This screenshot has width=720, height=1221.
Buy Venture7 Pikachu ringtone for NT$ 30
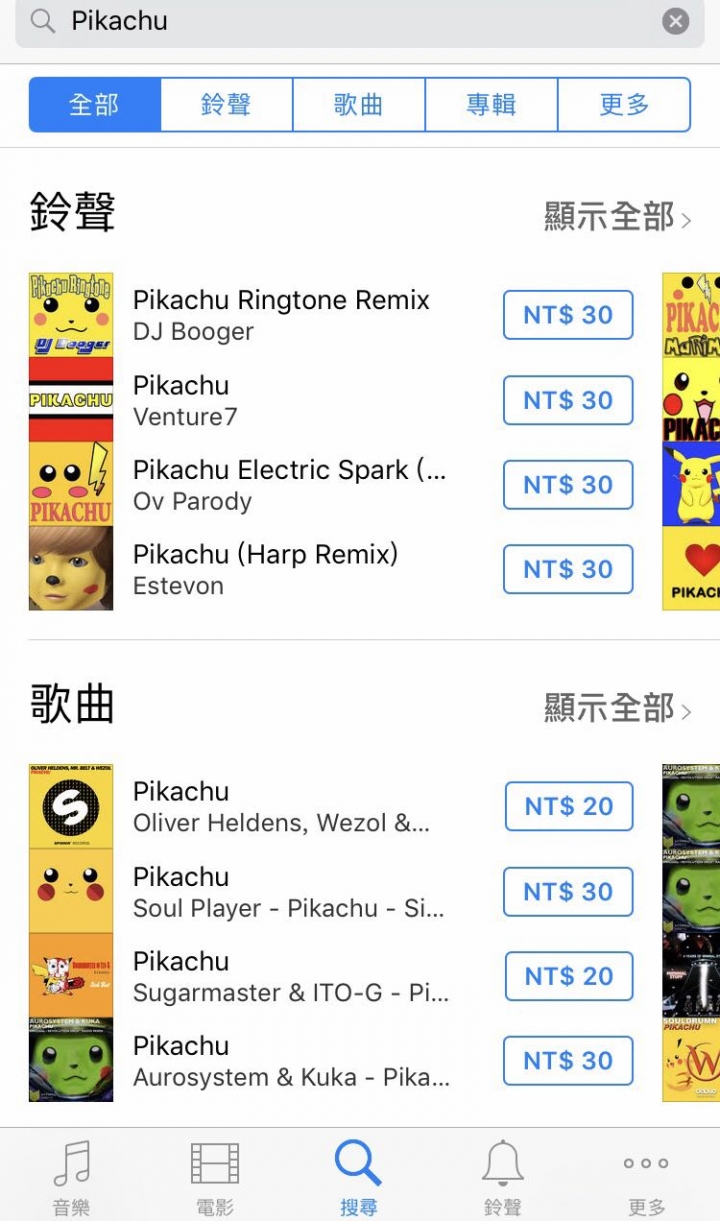[x=568, y=400]
